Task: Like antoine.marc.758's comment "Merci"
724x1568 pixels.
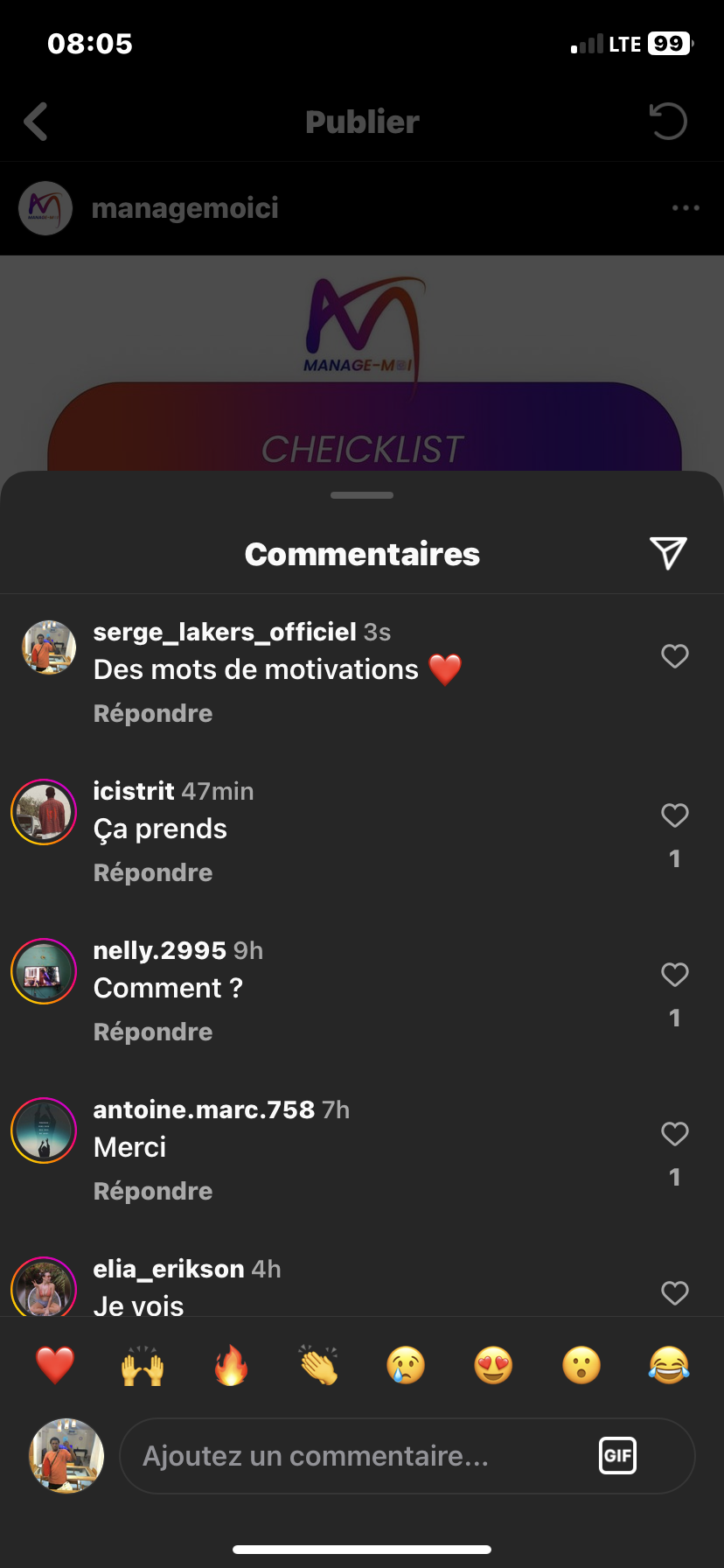Action: (x=674, y=1134)
